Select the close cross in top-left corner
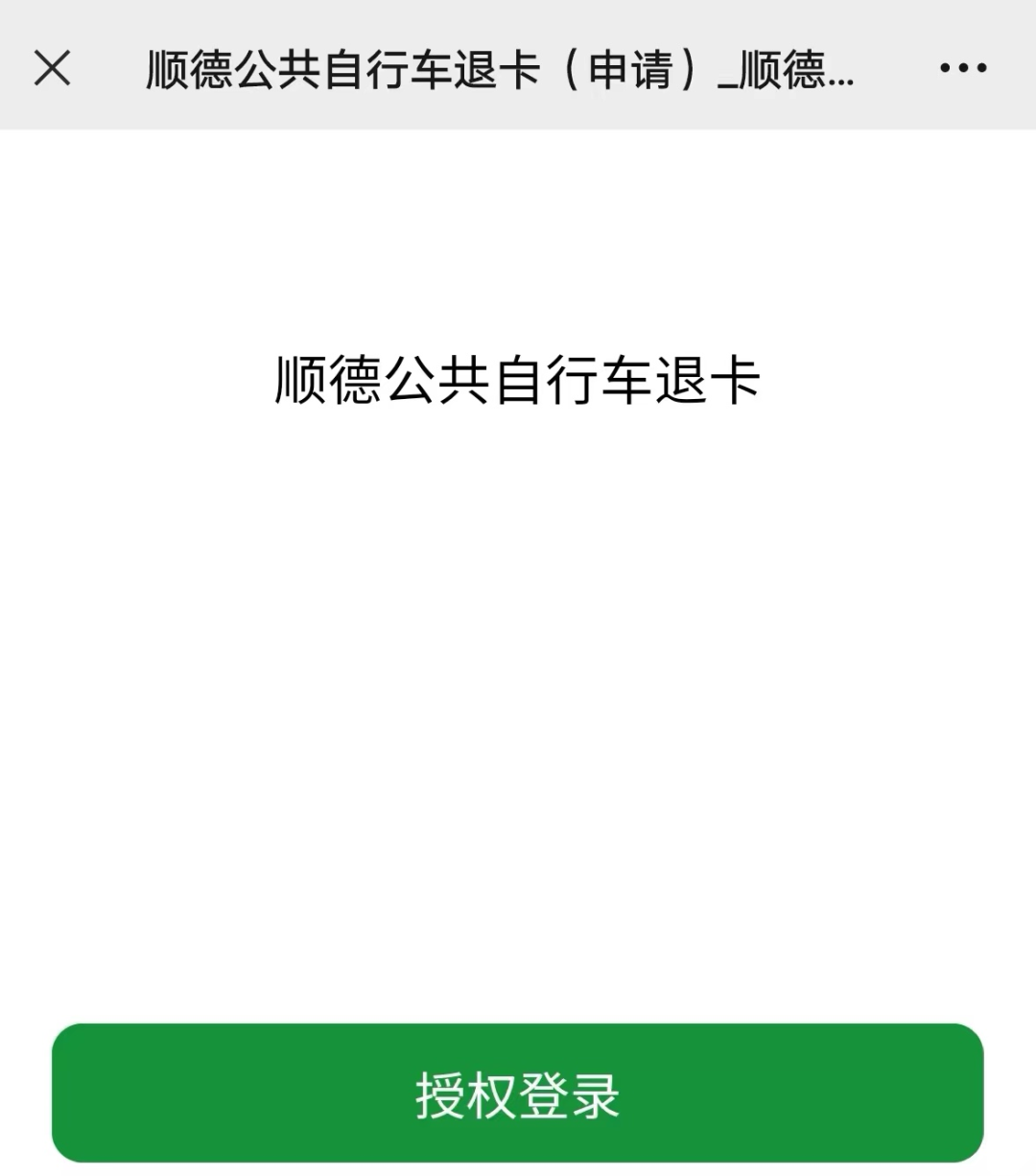Image resolution: width=1036 pixels, height=1176 pixels. [x=53, y=67]
